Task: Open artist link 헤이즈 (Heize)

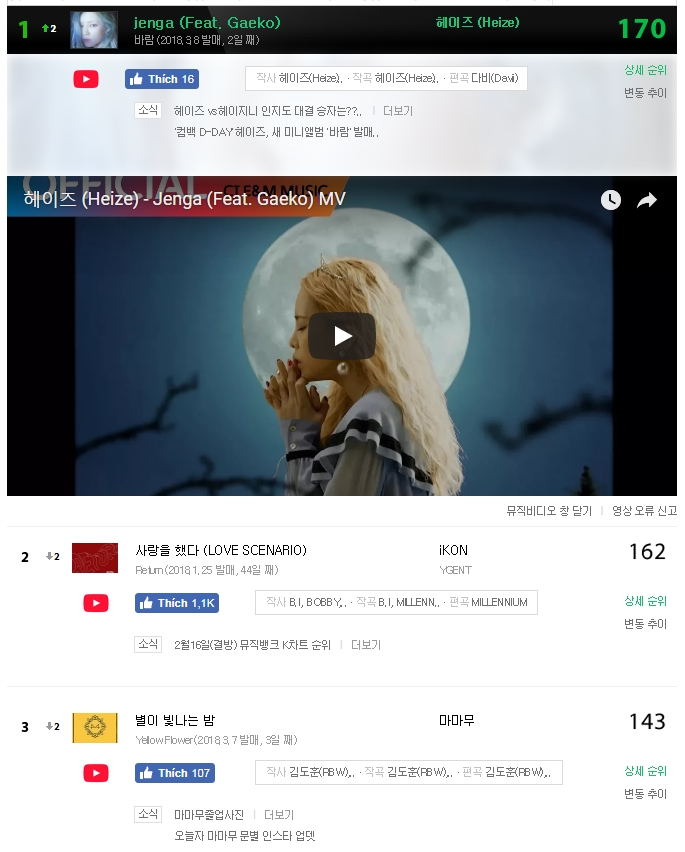Action: coord(477,22)
